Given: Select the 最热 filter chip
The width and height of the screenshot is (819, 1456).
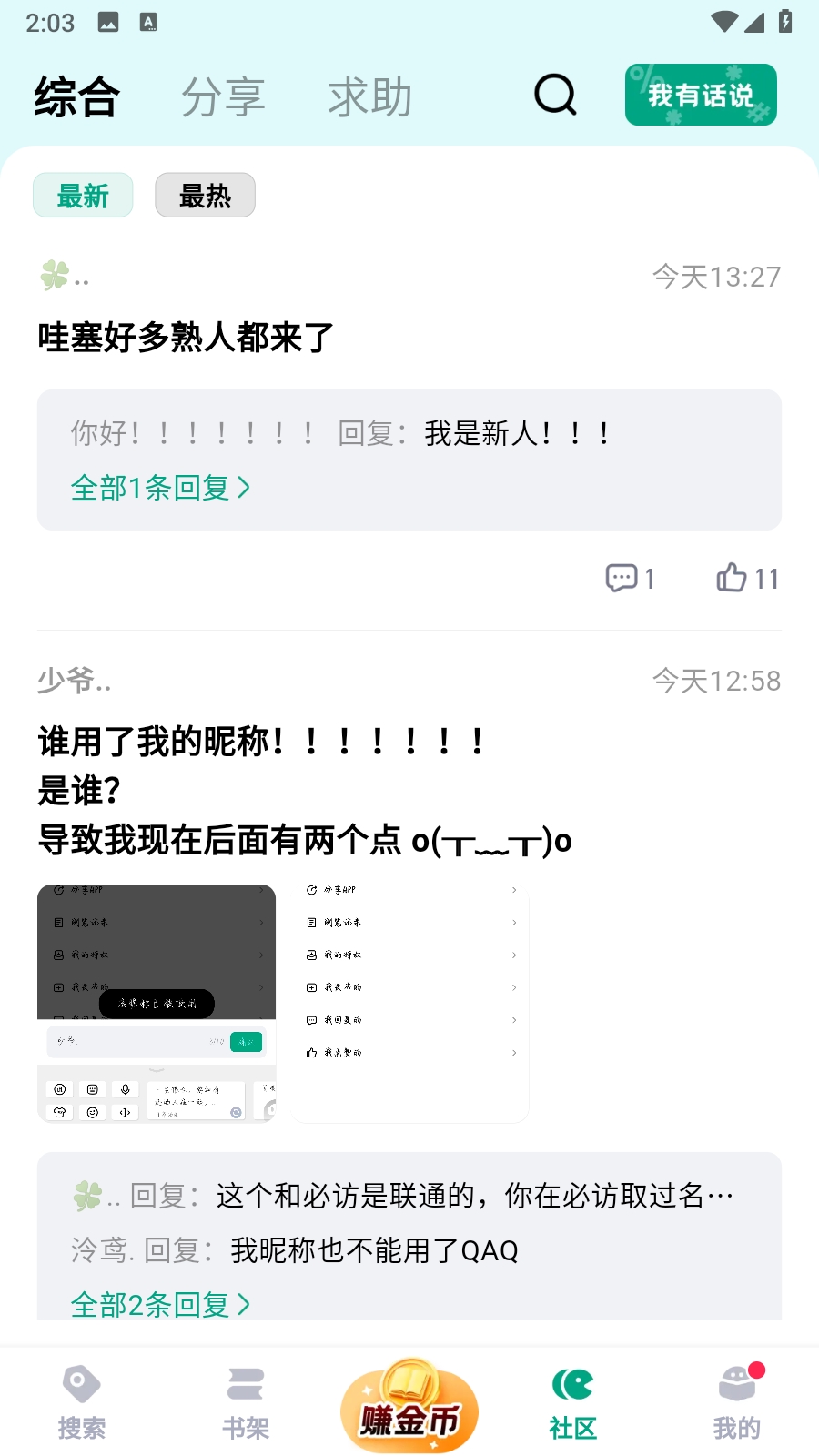Looking at the screenshot, I should point(205,196).
